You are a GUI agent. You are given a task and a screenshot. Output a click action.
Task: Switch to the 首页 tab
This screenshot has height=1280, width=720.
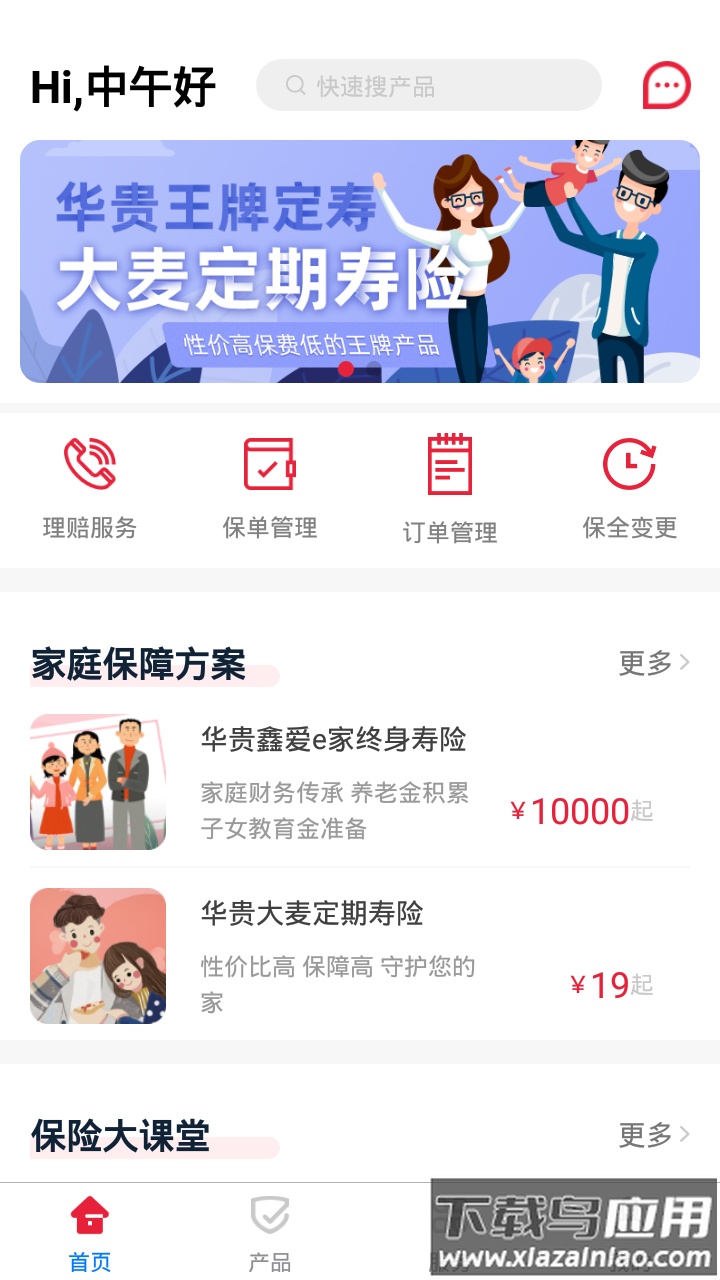point(89,1233)
